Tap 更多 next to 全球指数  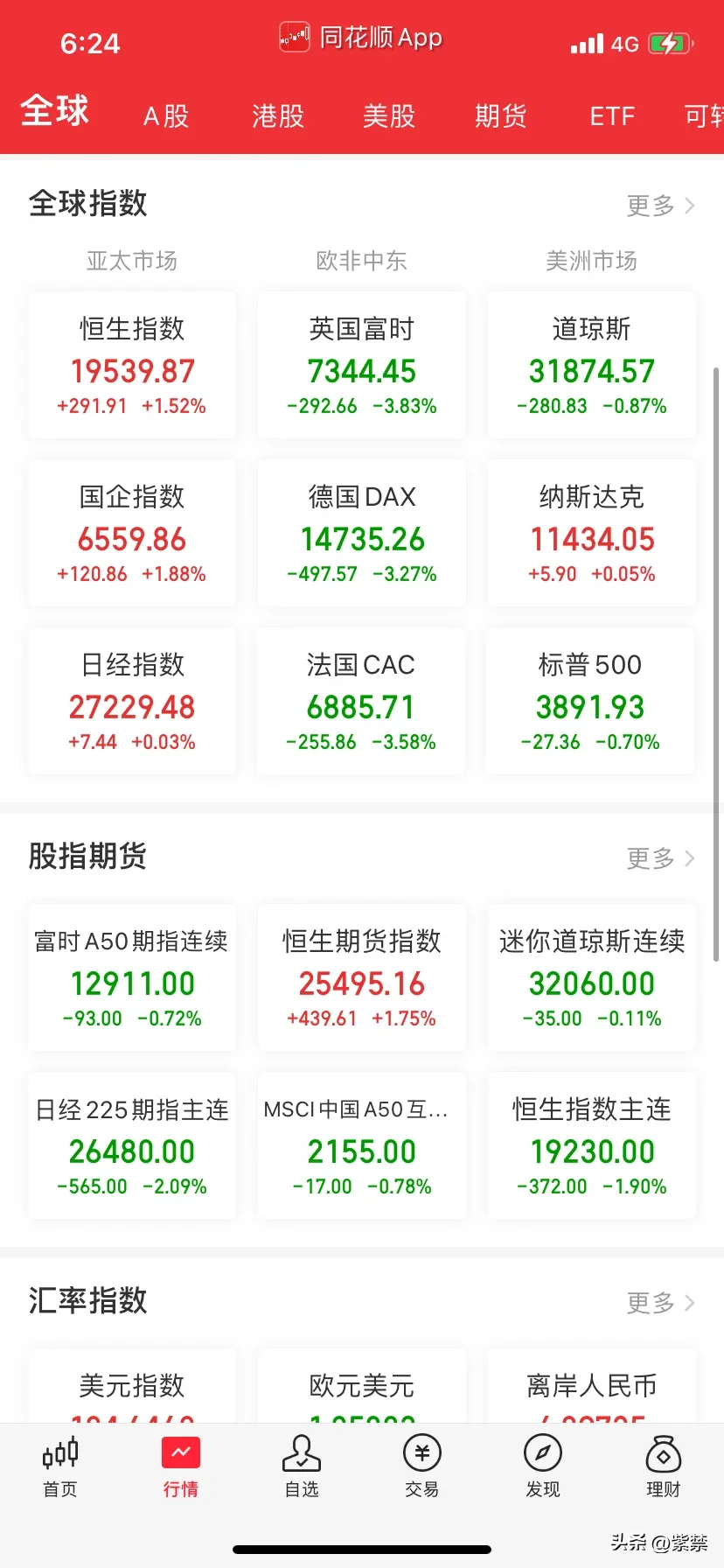[x=661, y=206]
